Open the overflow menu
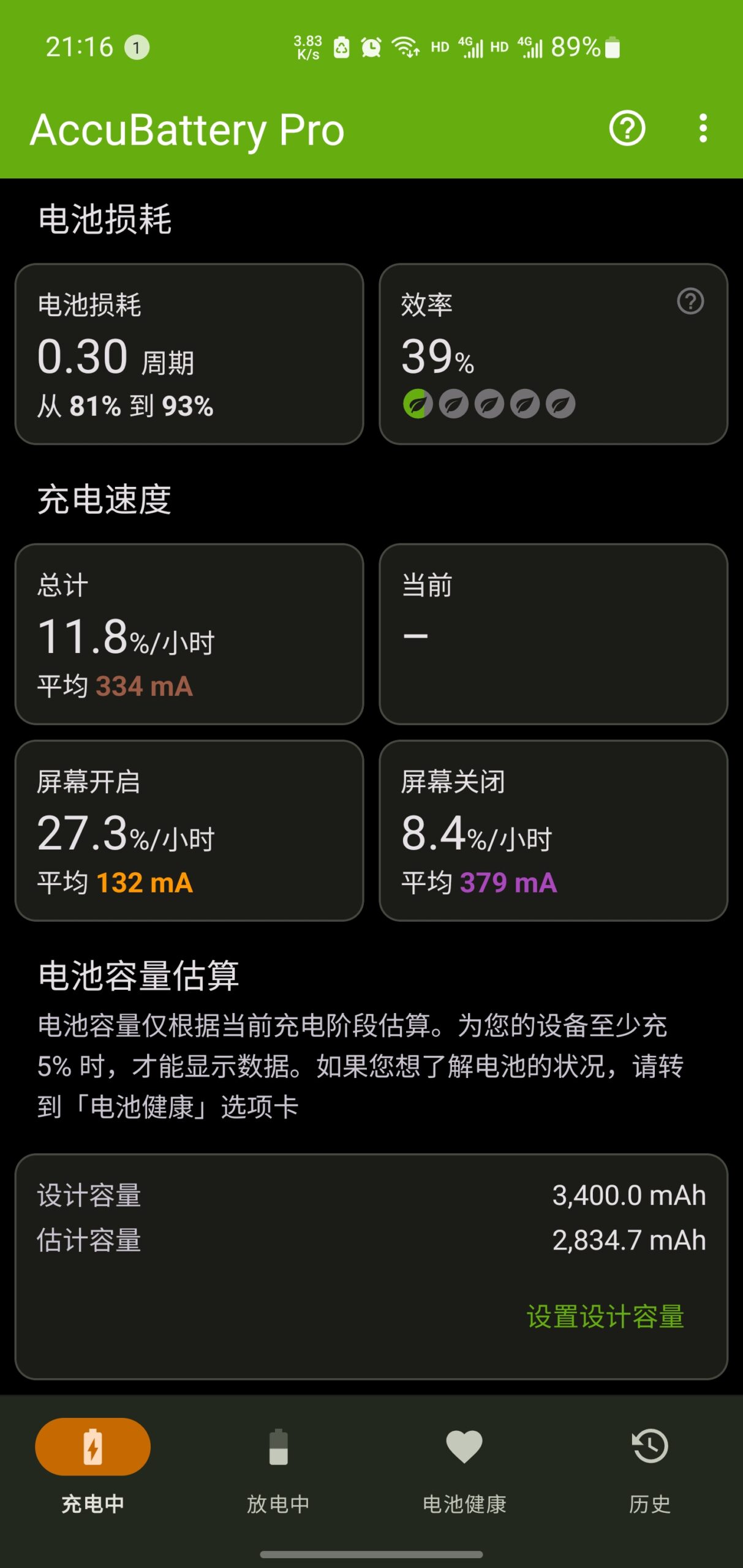This screenshot has height=1568, width=743. tap(703, 129)
